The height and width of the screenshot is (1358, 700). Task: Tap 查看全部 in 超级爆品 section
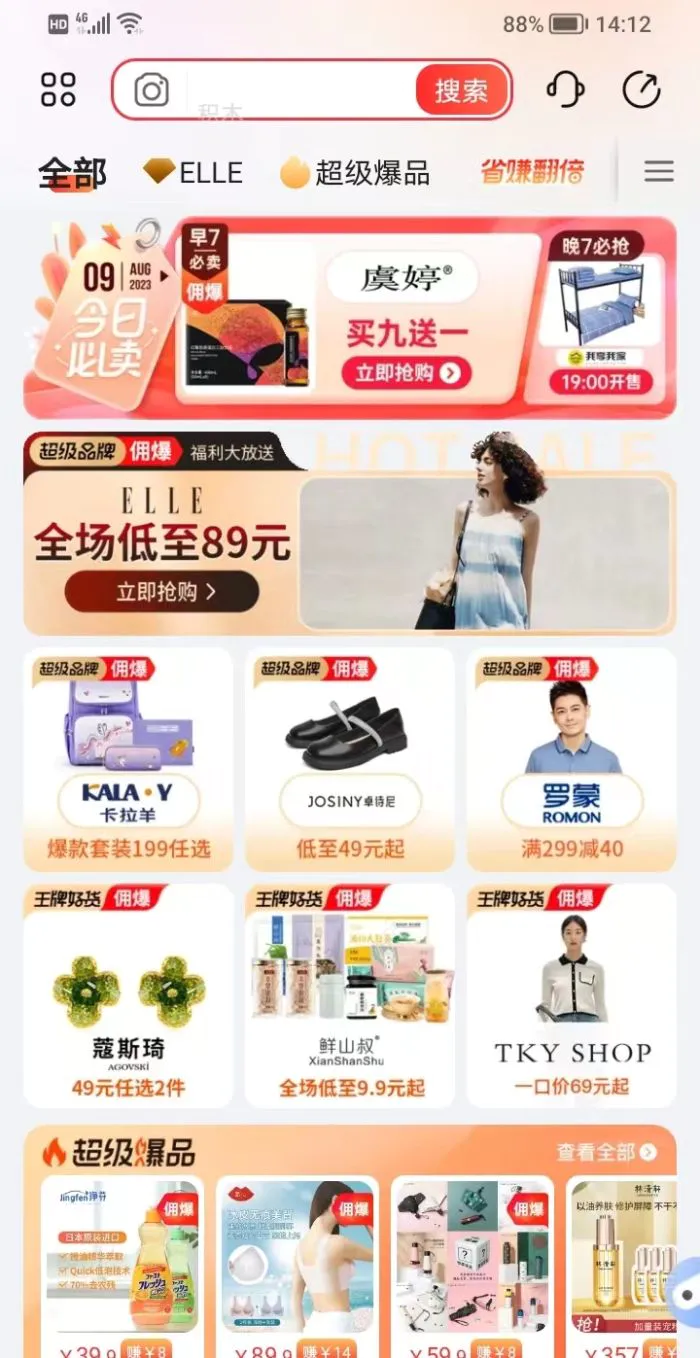click(x=606, y=1152)
